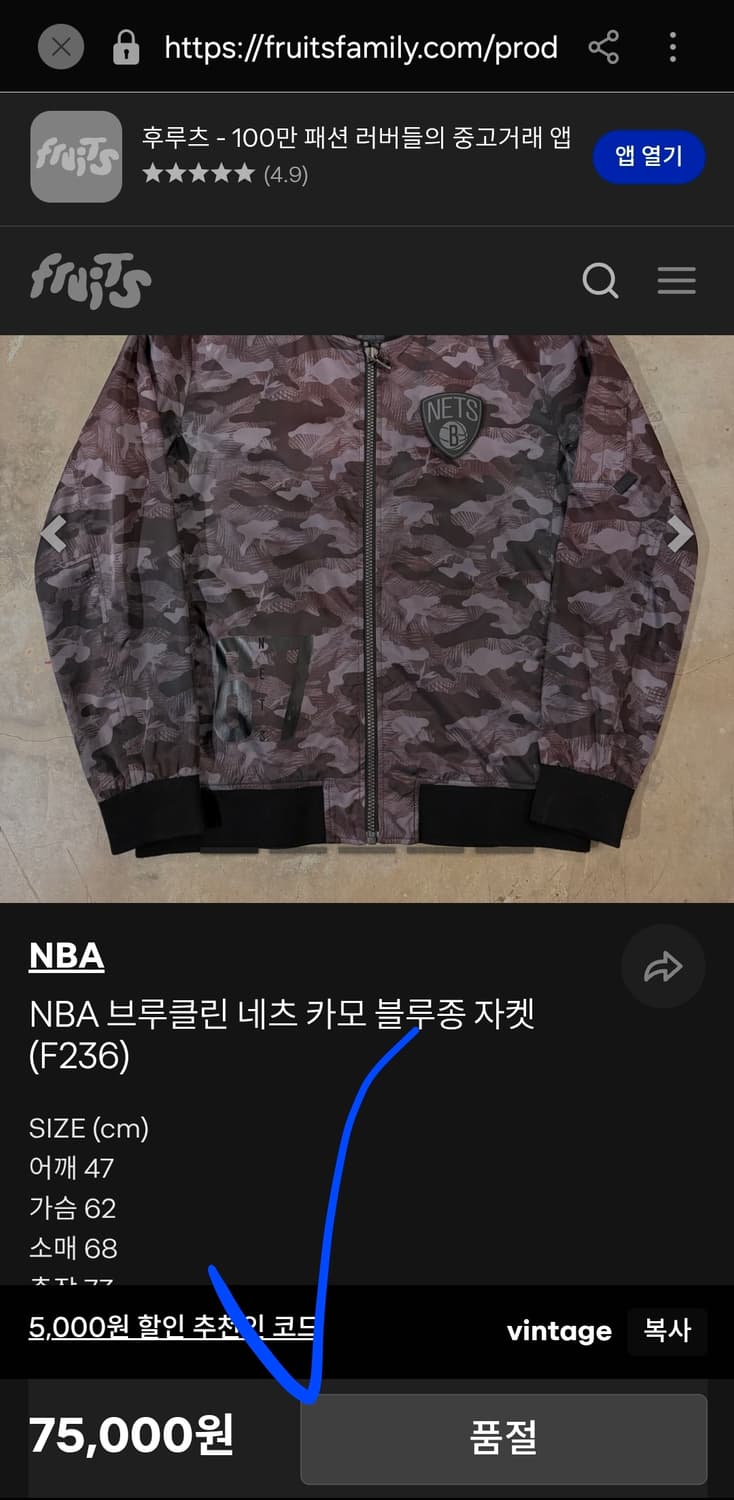Image resolution: width=734 pixels, height=1500 pixels.
Task: Open the browser three-dot overflow menu
Action: click(672, 47)
